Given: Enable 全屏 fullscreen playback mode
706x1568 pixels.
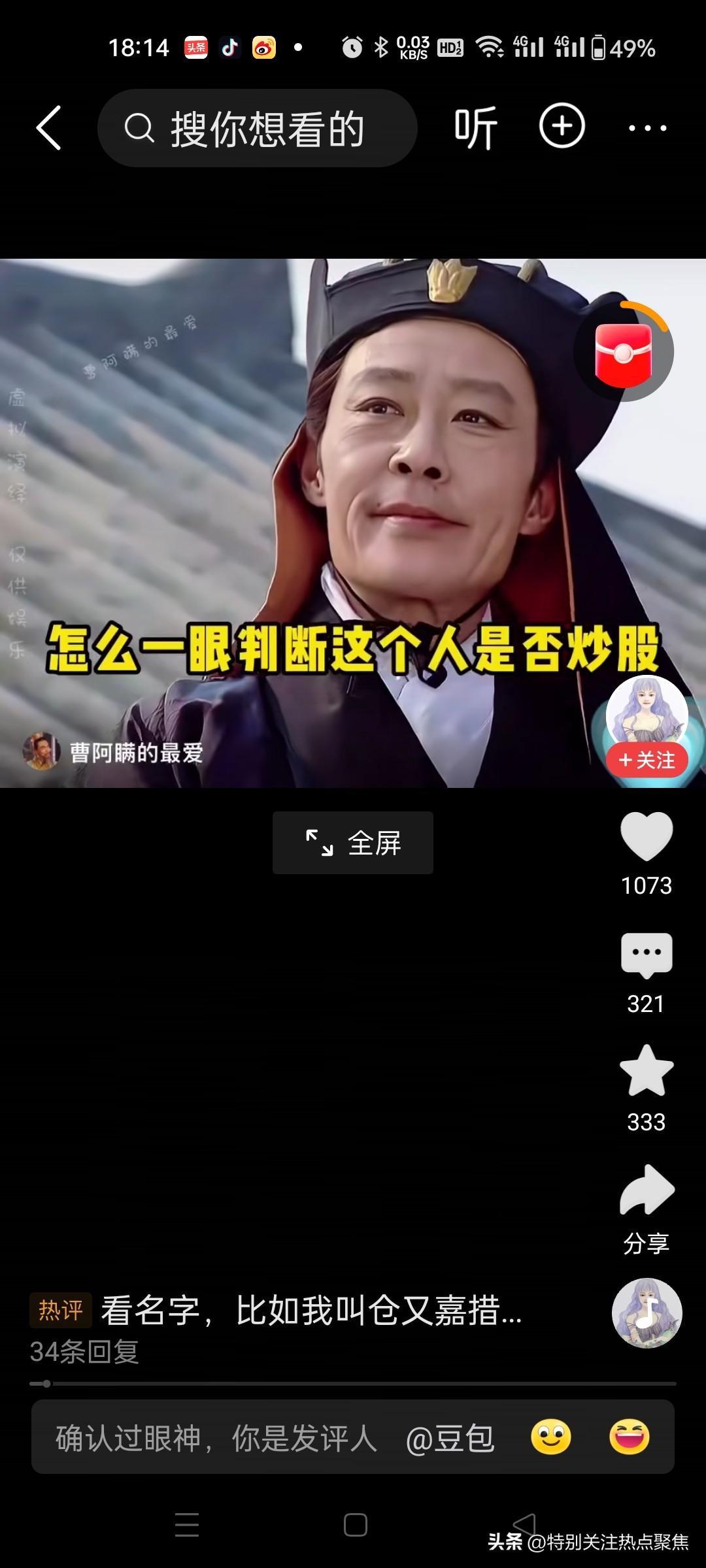Looking at the screenshot, I should [352, 843].
